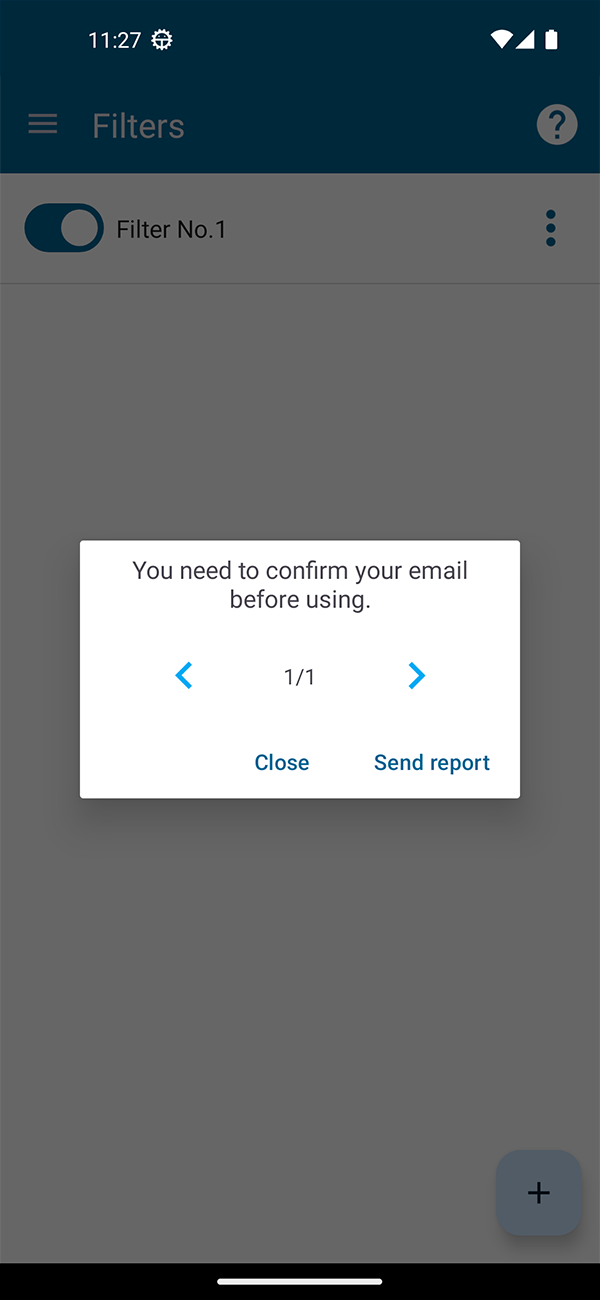
Task: Tap the Send report button
Action: pos(431,762)
